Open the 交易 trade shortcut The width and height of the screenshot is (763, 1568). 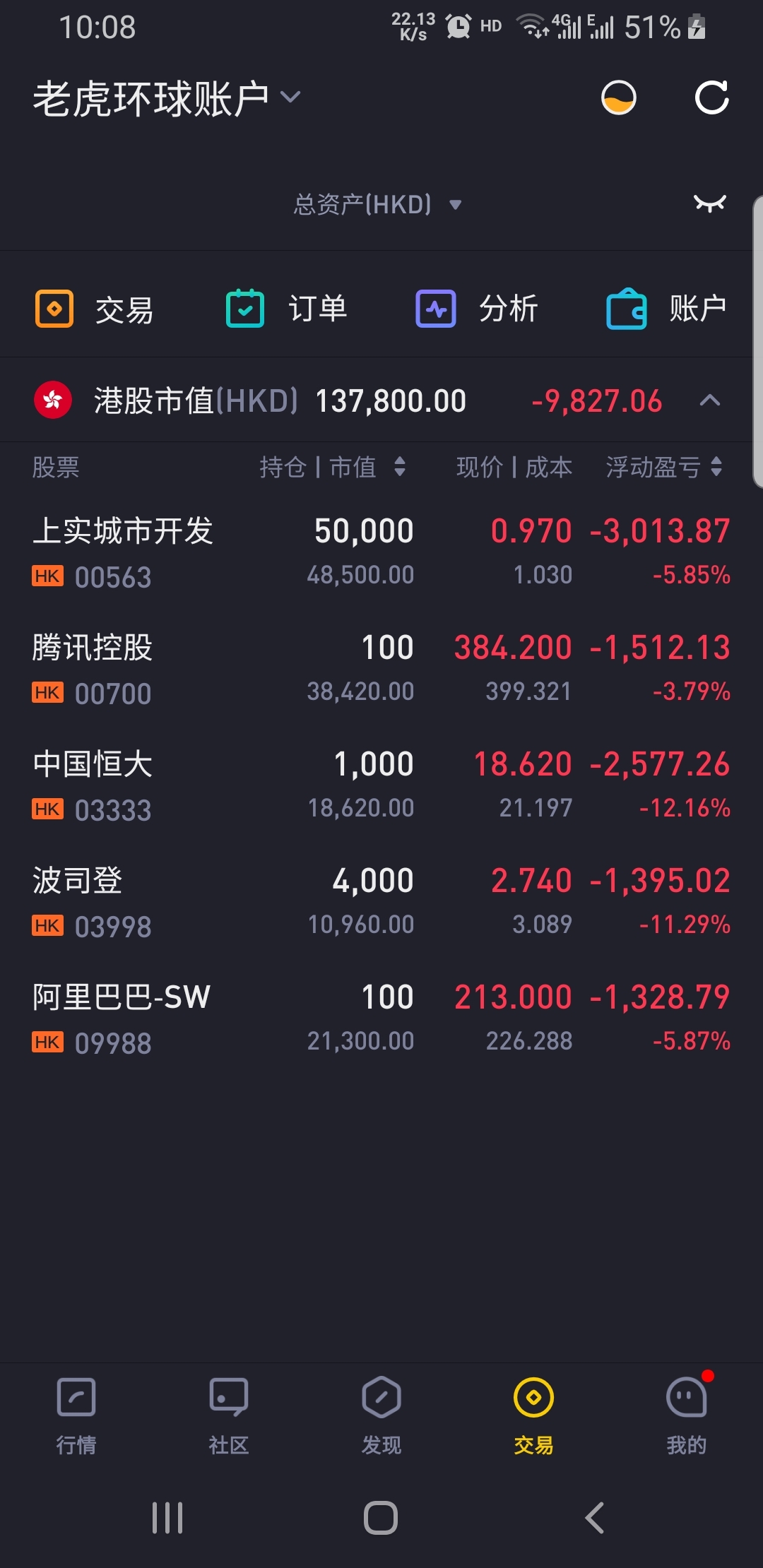[x=95, y=309]
